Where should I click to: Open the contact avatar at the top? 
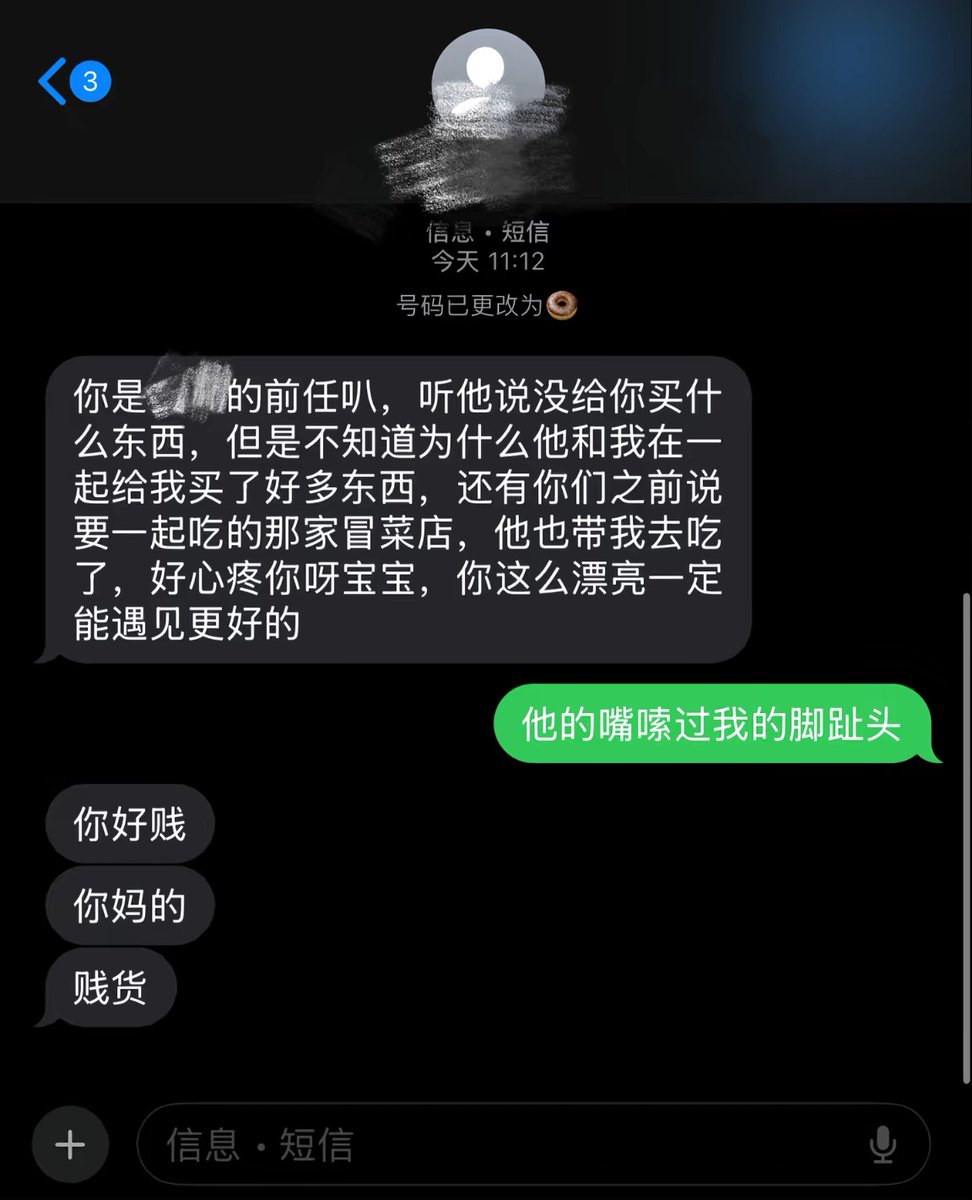point(488,84)
